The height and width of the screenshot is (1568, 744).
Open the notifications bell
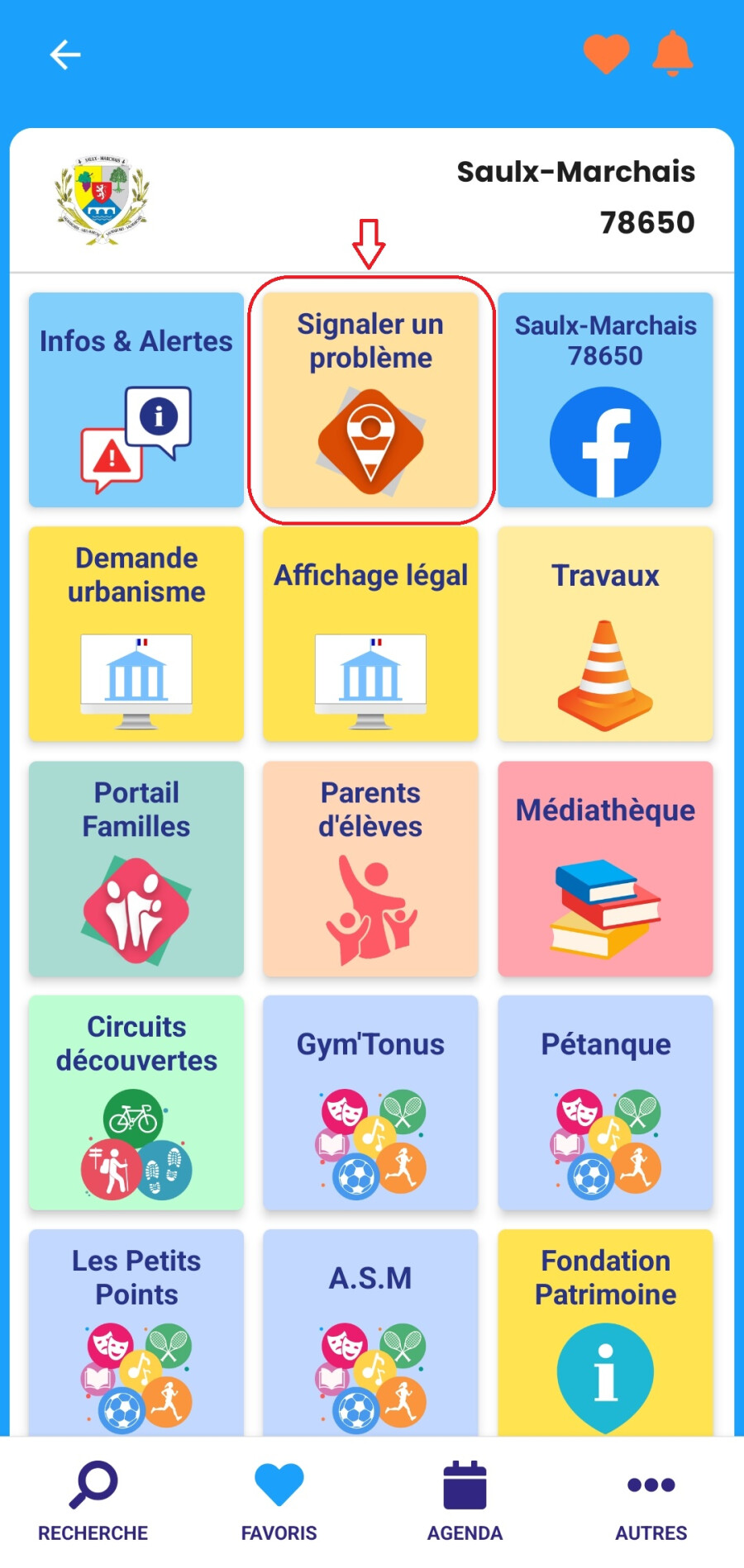(x=672, y=54)
